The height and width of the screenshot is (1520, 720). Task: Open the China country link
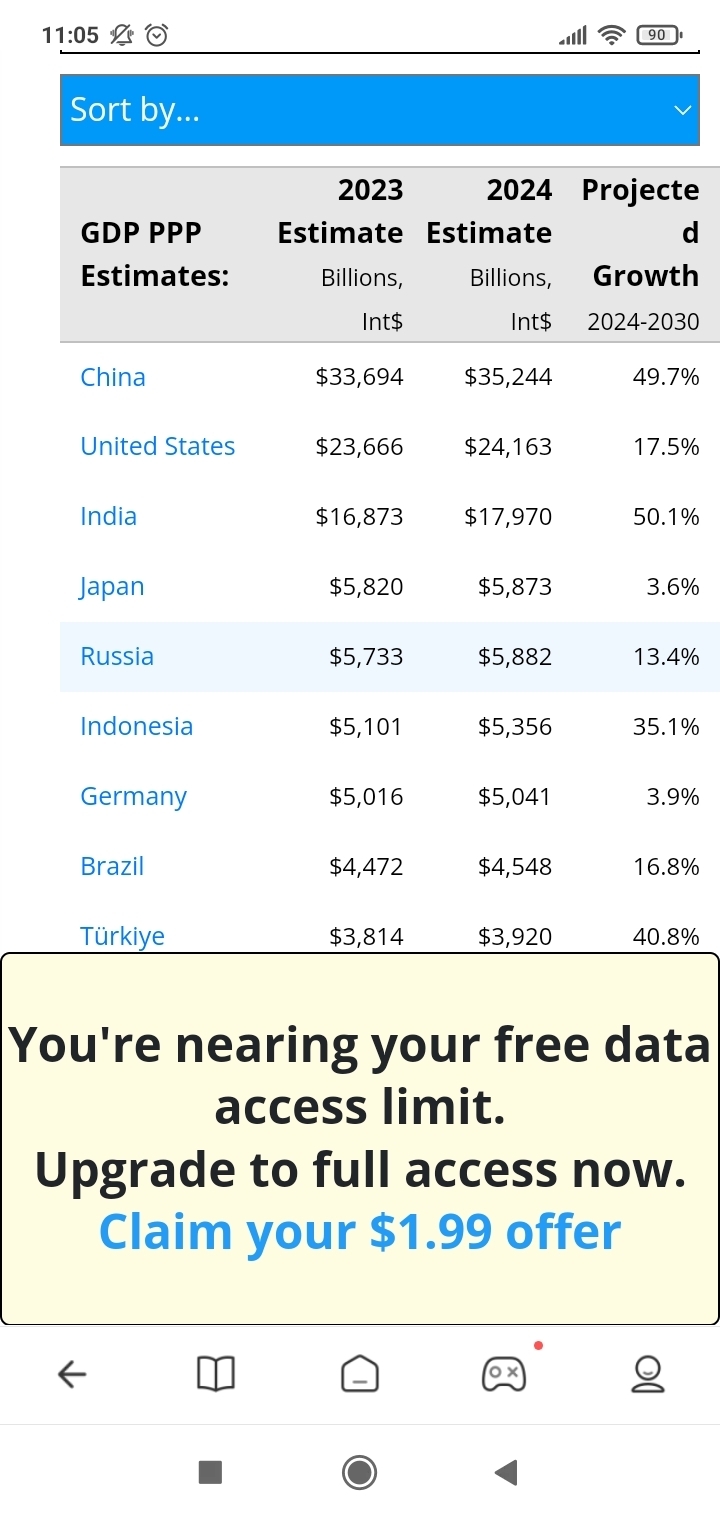[113, 377]
